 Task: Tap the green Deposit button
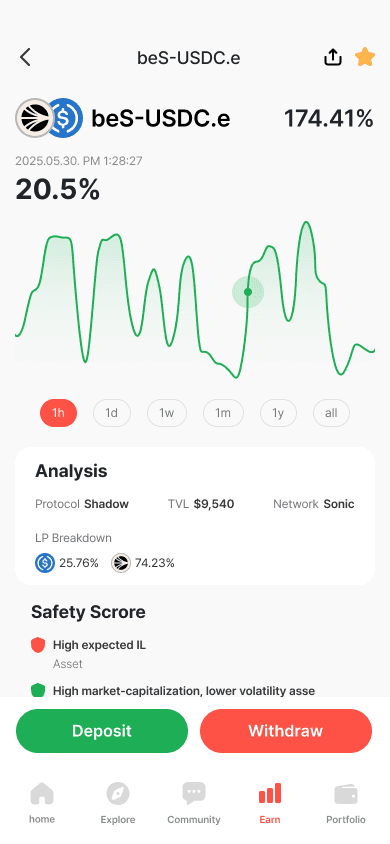click(x=102, y=731)
